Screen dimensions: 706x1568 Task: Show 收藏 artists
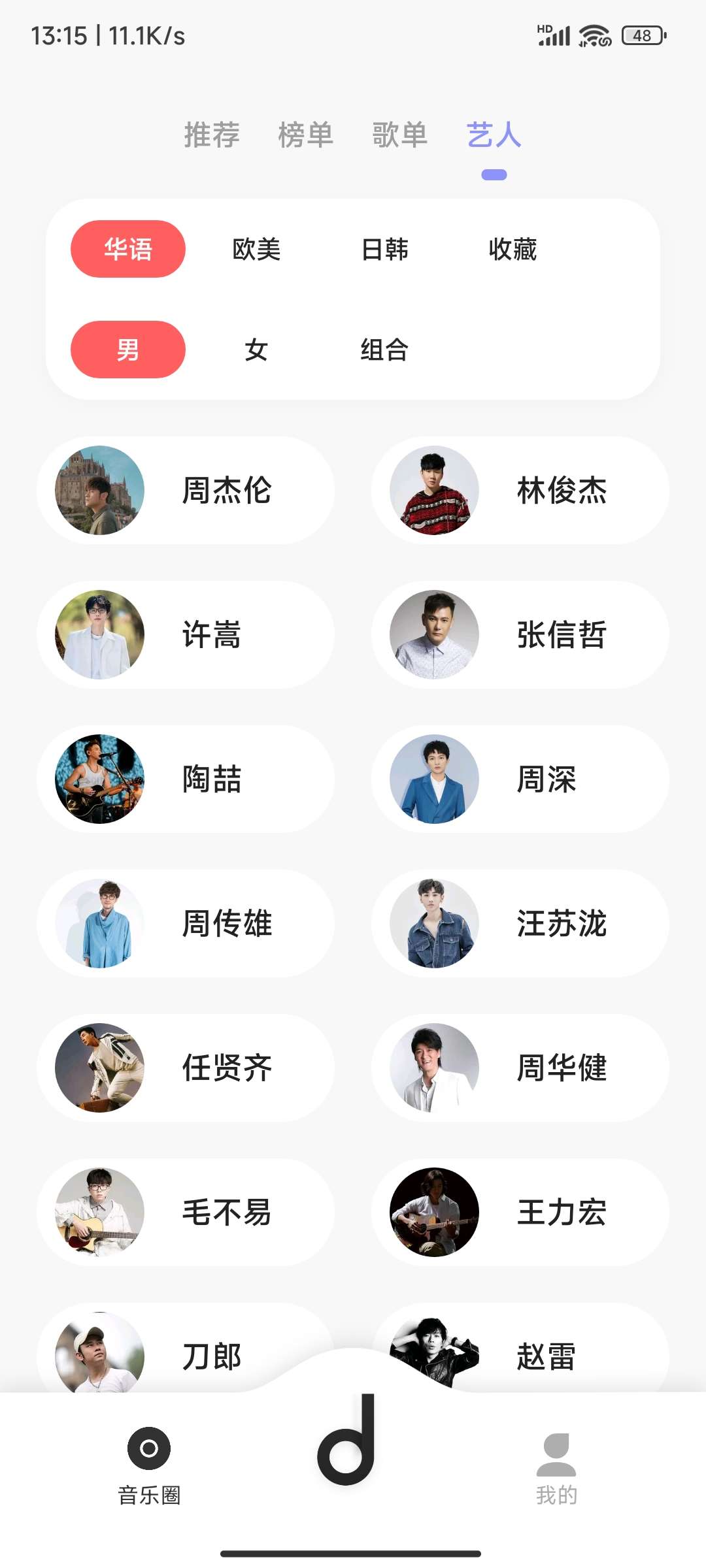(x=513, y=249)
